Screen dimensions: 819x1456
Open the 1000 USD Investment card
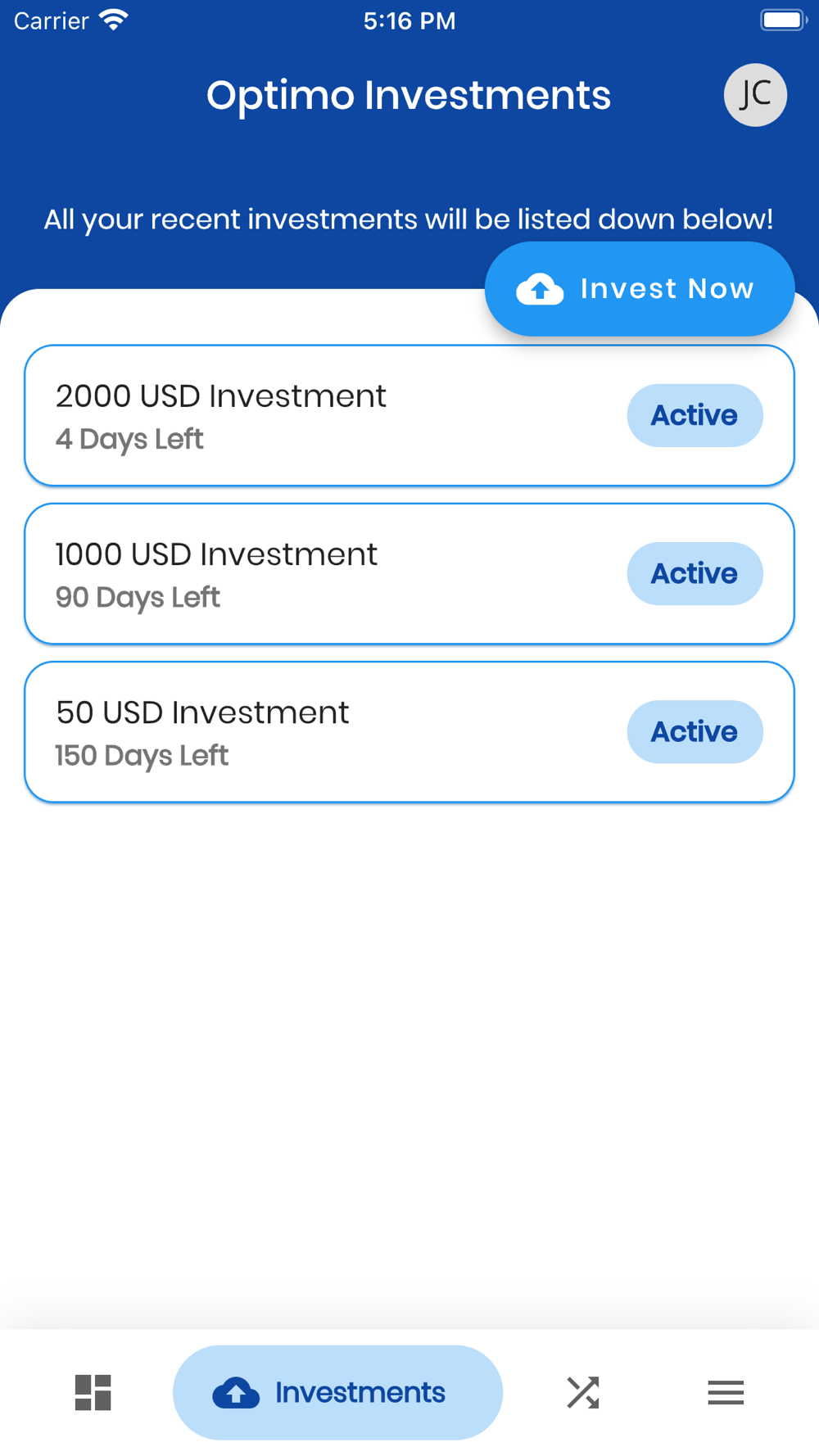click(328, 574)
